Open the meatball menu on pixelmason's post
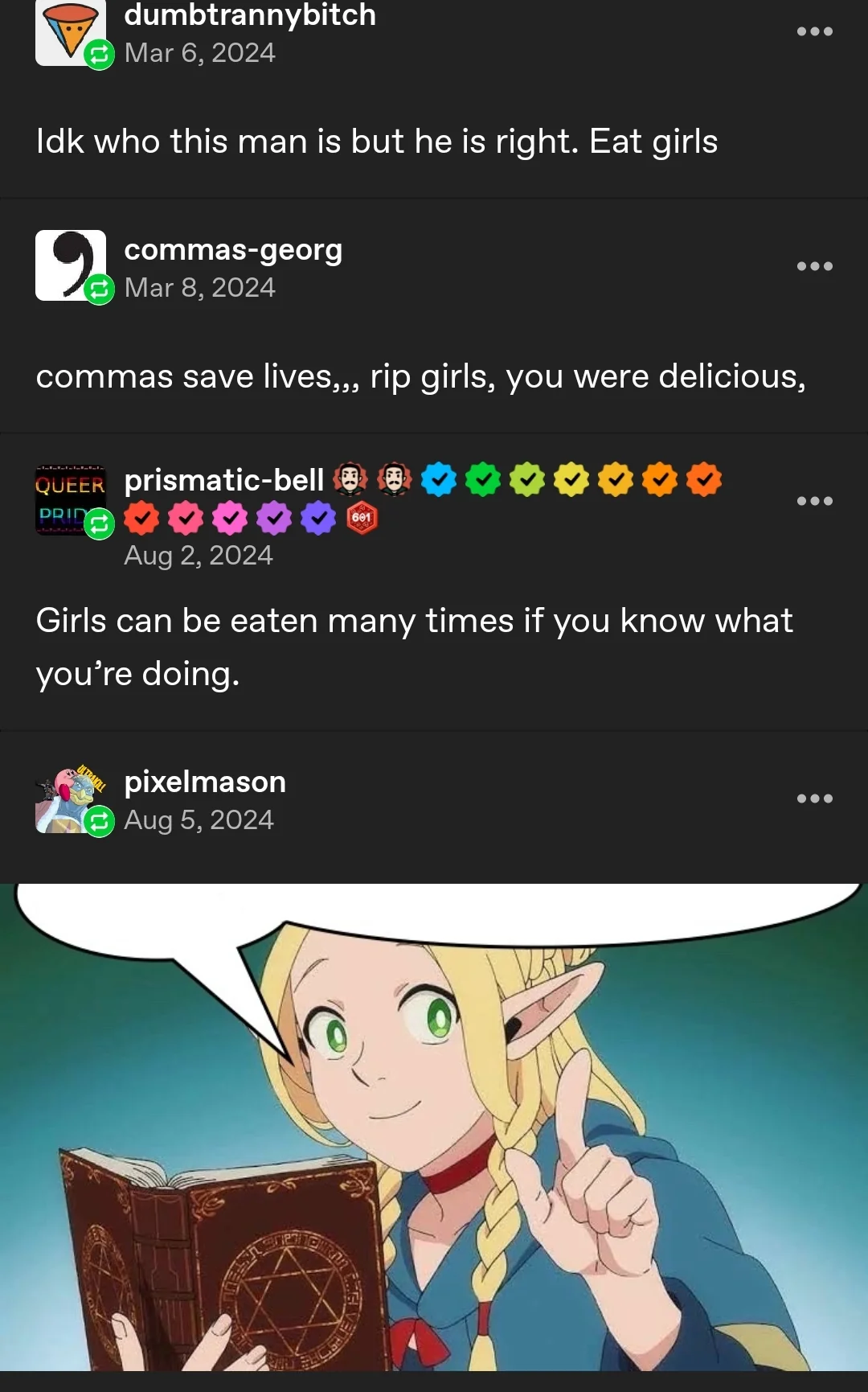 814,798
